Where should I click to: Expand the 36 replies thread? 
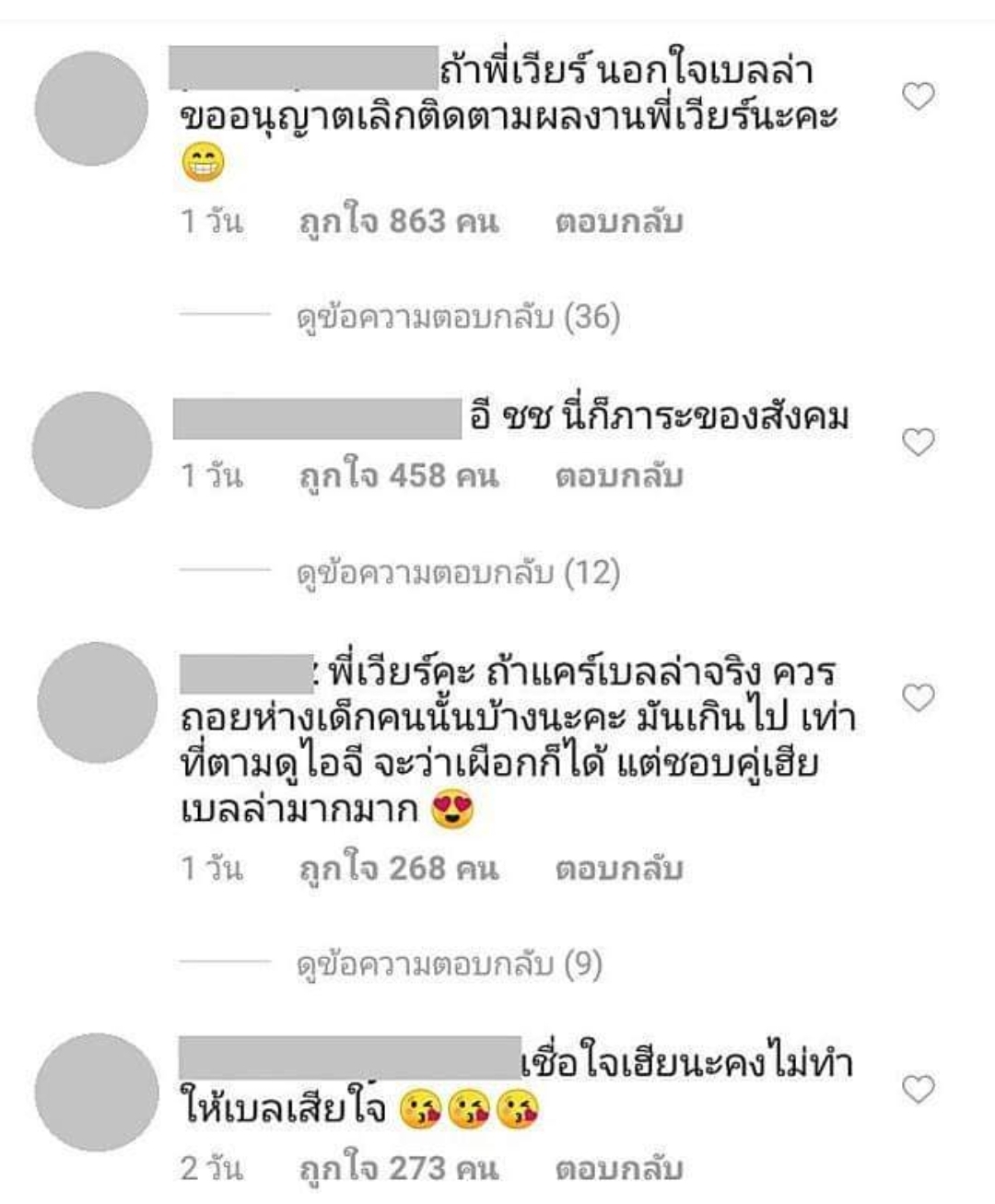pyautogui.click(x=458, y=318)
